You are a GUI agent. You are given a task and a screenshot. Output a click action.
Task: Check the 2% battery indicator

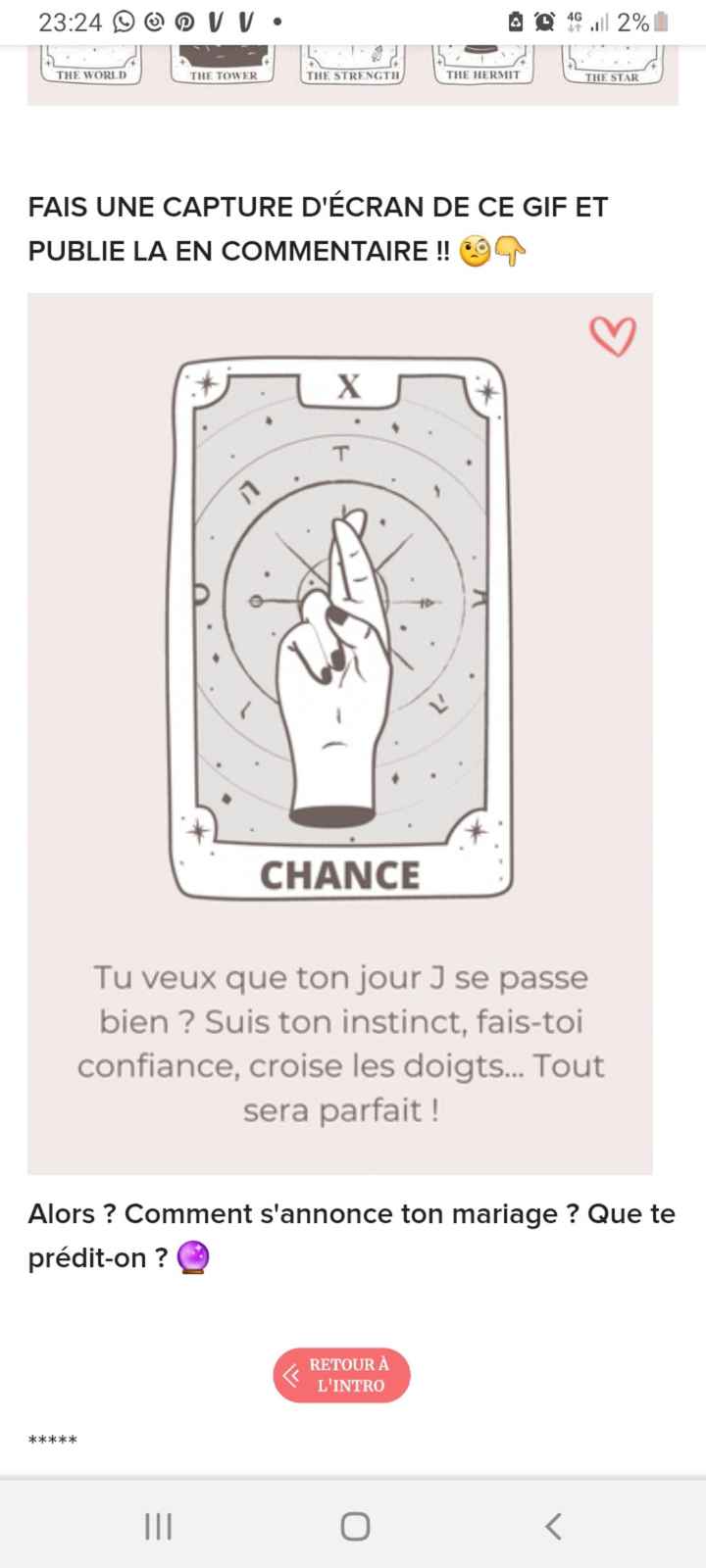pyautogui.click(x=633, y=22)
